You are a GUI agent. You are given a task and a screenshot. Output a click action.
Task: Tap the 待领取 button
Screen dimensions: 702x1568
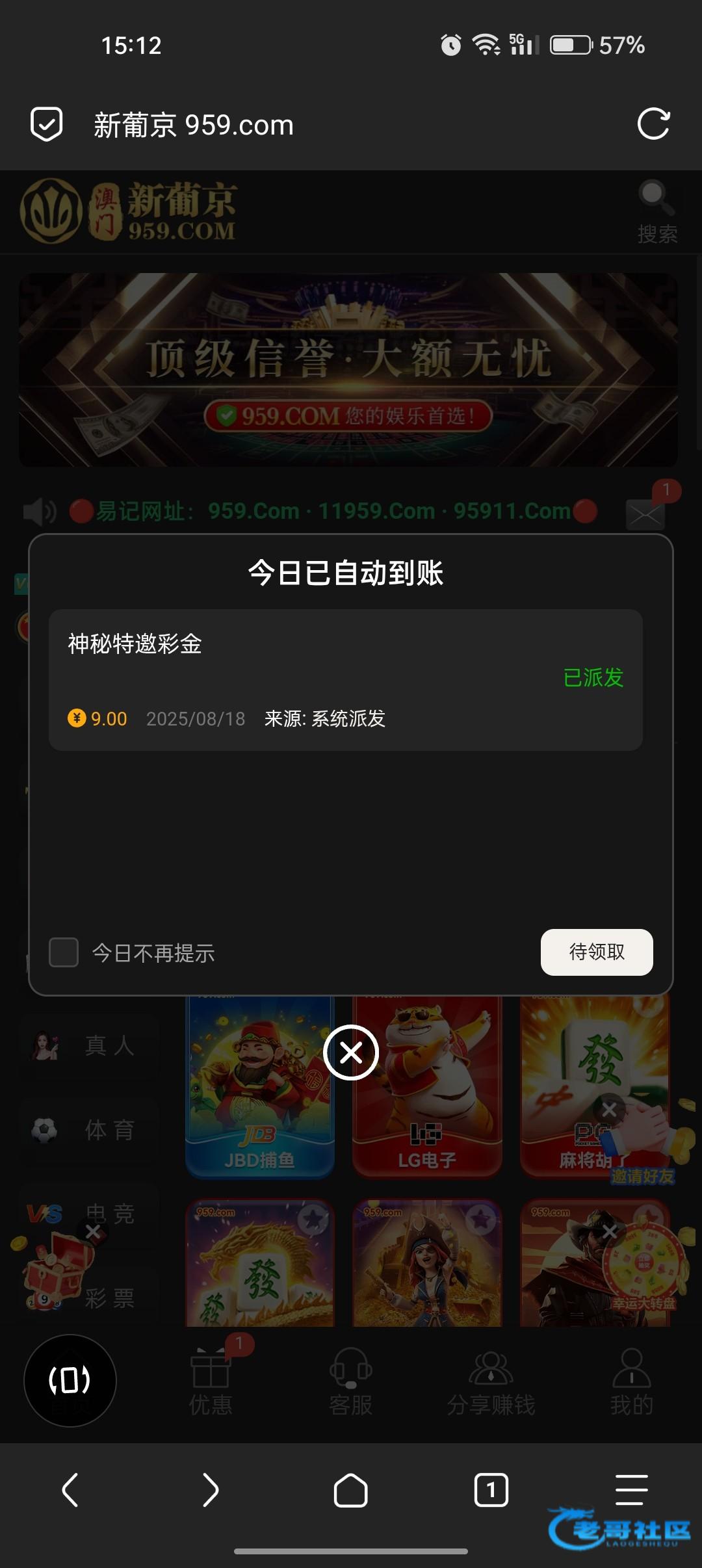pyautogui.click(x=596, y=952)
